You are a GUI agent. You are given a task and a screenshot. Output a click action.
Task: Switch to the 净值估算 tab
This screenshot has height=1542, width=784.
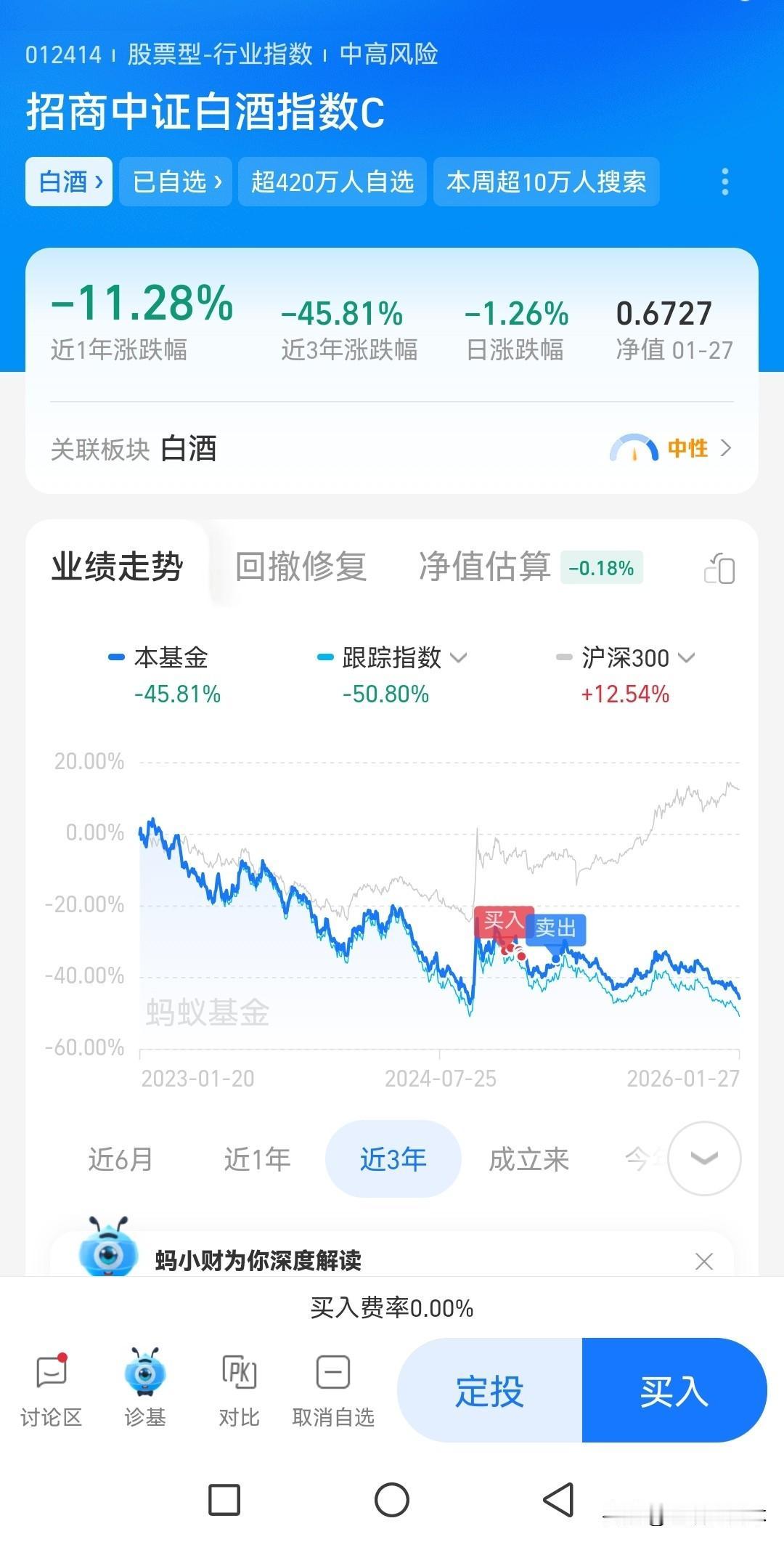point(484,567)
